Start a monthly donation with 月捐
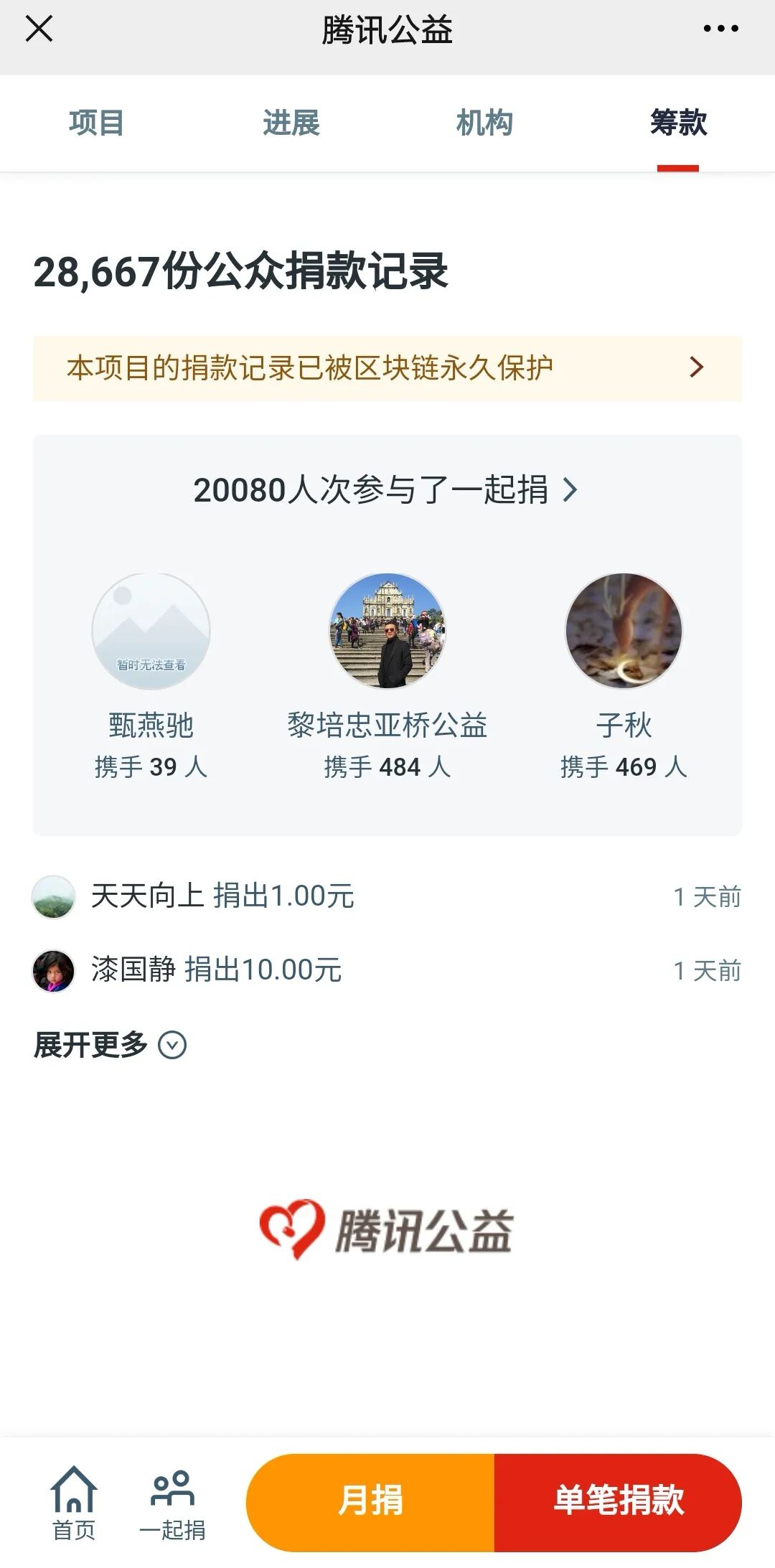This screenshot has width=775, height=1568. click(x=370, y=1501)
